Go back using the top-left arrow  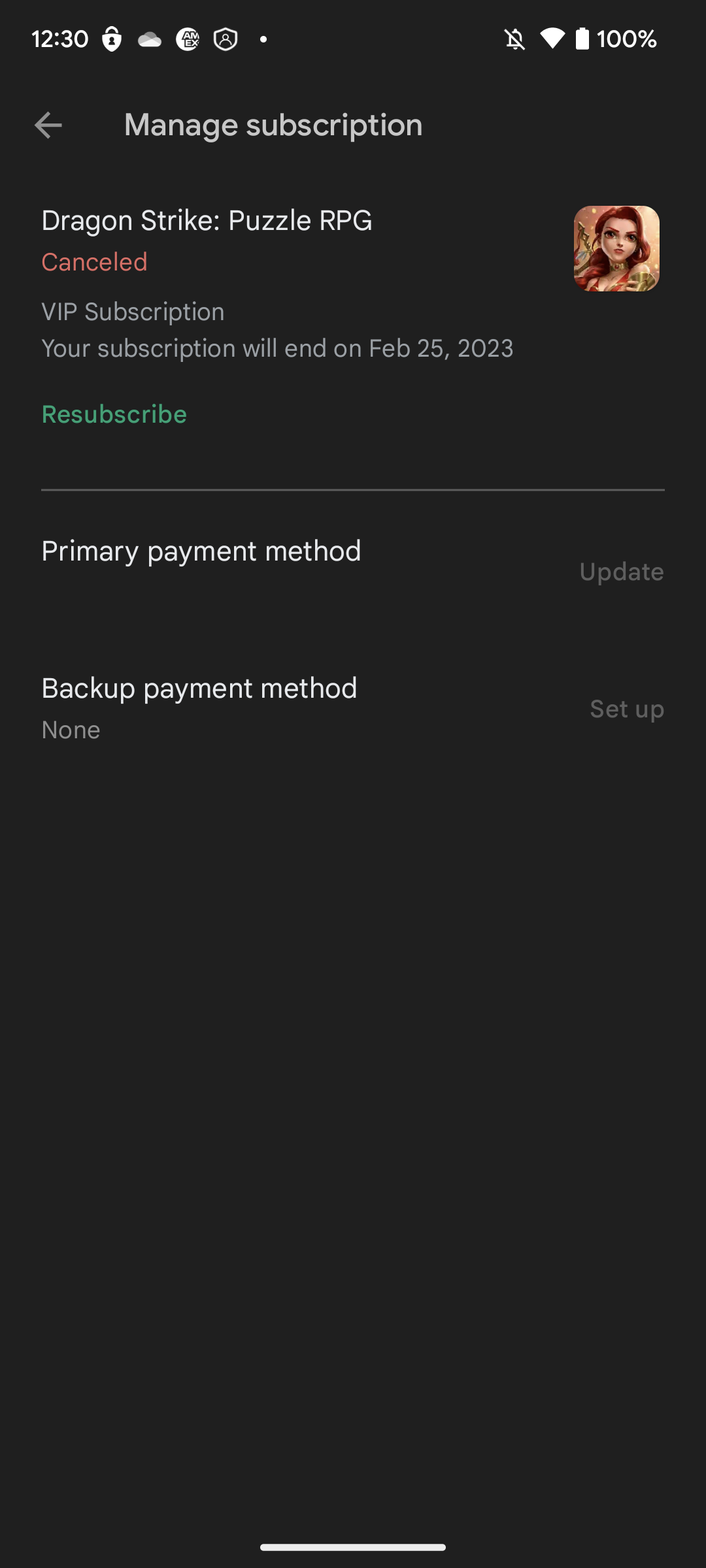coord(48,125)
